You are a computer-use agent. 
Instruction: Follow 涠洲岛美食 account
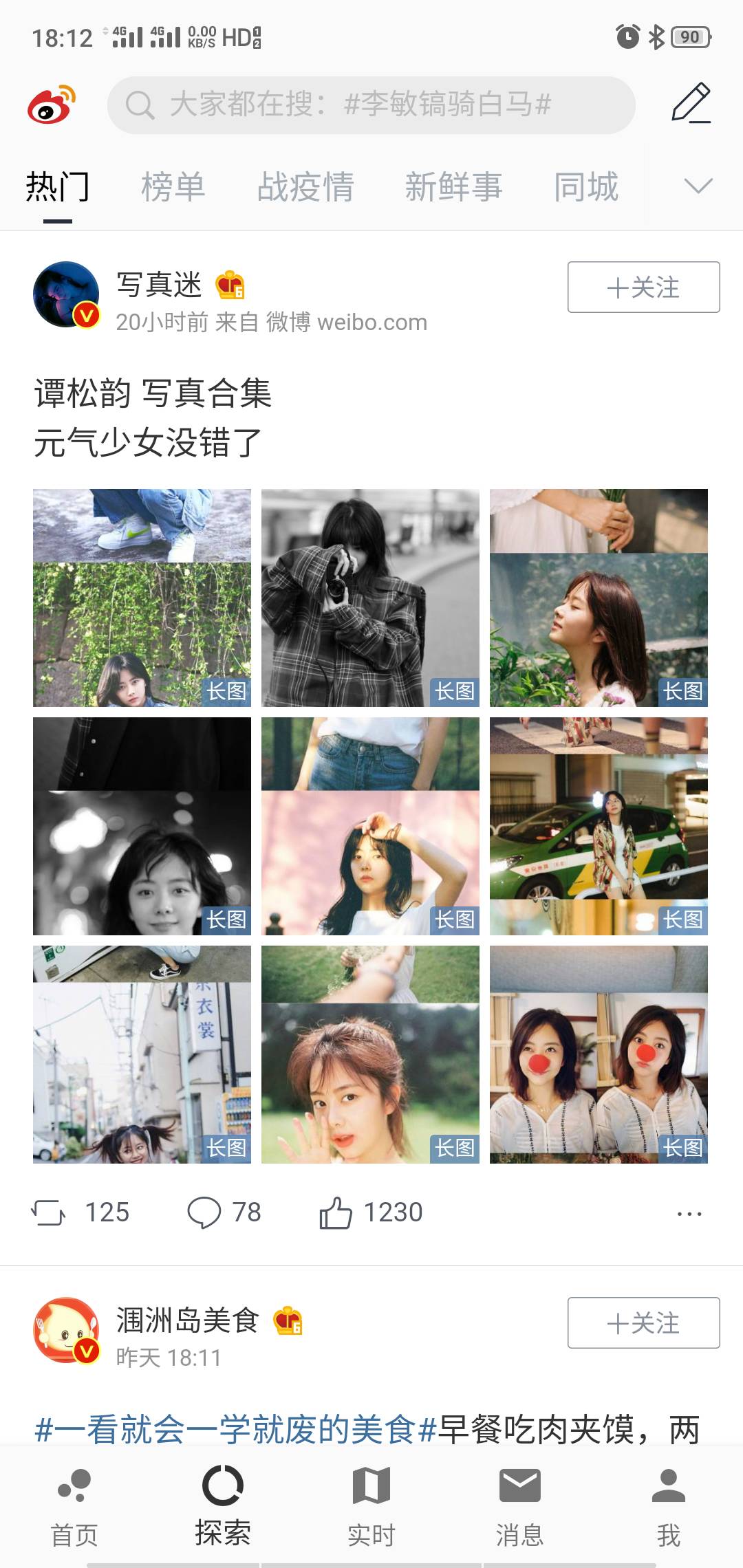[643, 1322]
